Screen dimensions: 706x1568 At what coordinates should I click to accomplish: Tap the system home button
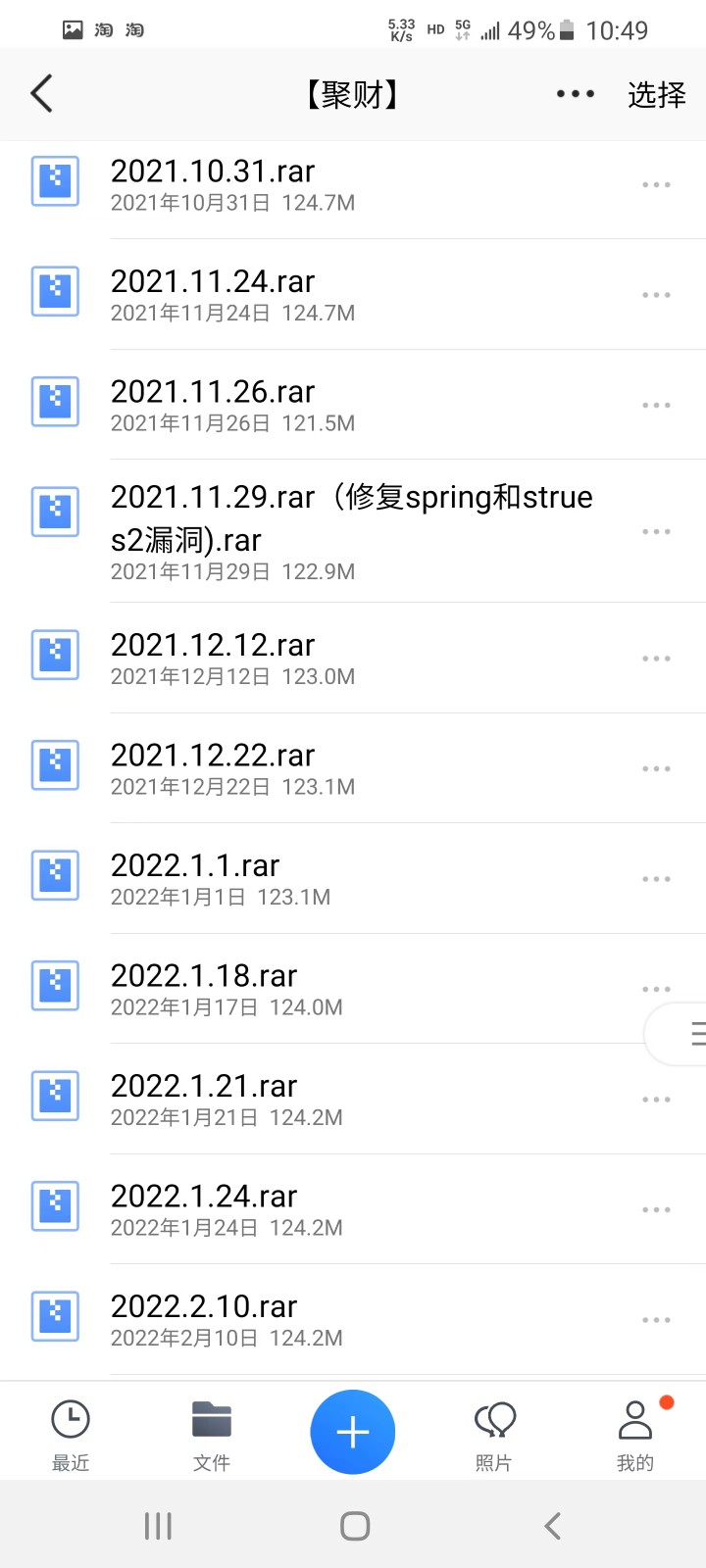(354, 1526)
